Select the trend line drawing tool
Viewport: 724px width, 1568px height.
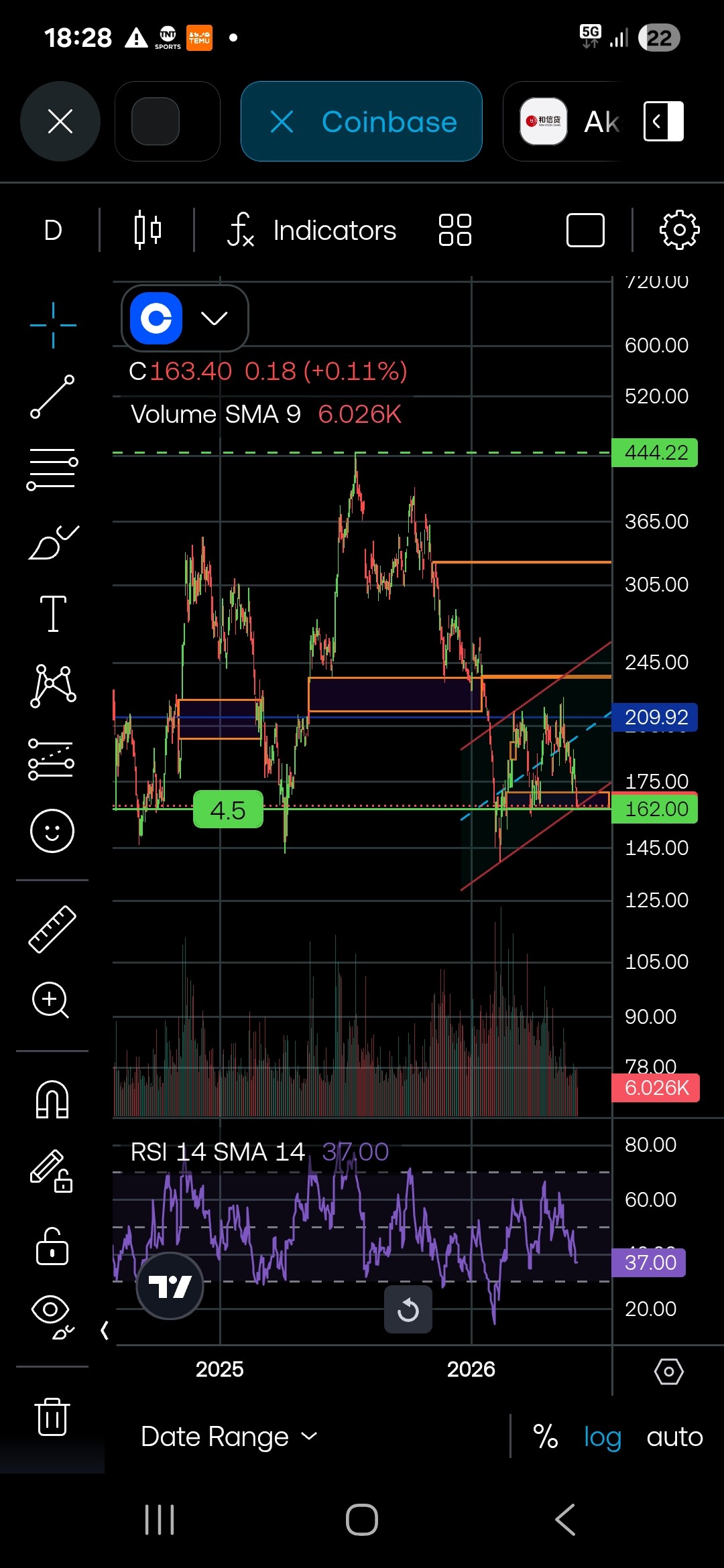pyautogui.click(x=53, y=397)
